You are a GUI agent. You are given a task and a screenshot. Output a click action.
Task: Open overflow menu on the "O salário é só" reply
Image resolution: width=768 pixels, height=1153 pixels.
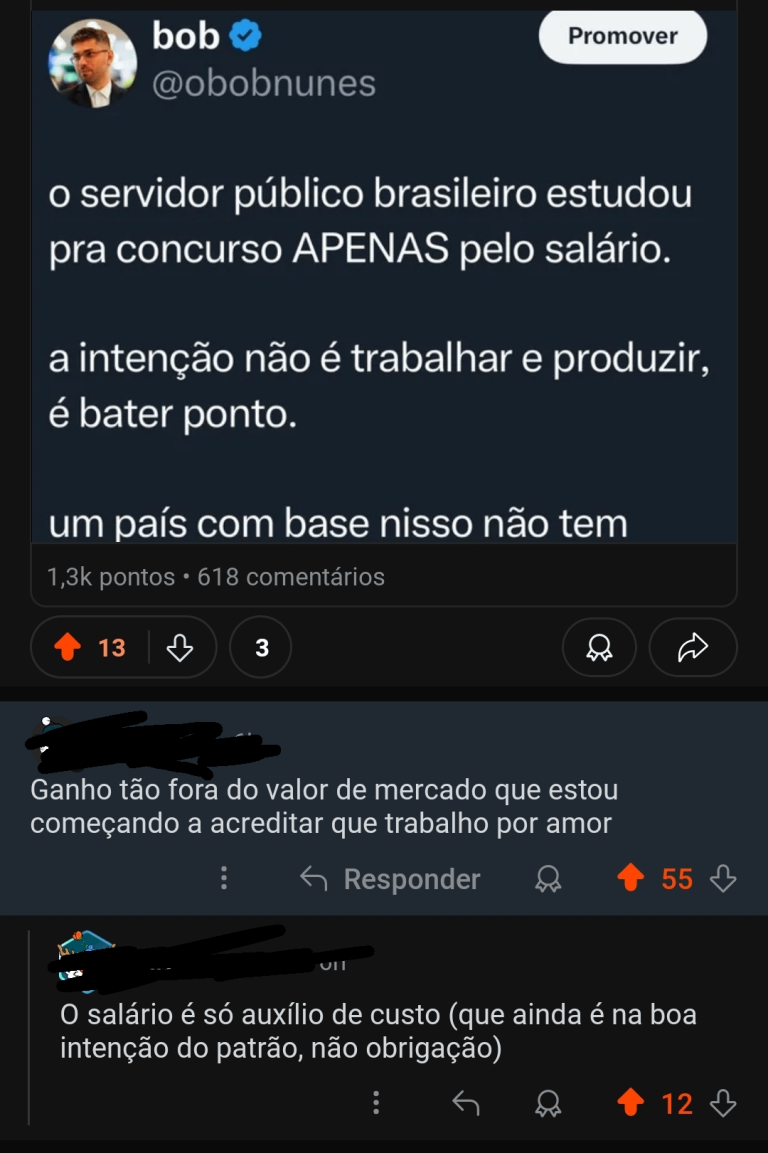click(x=376, y=1103)
